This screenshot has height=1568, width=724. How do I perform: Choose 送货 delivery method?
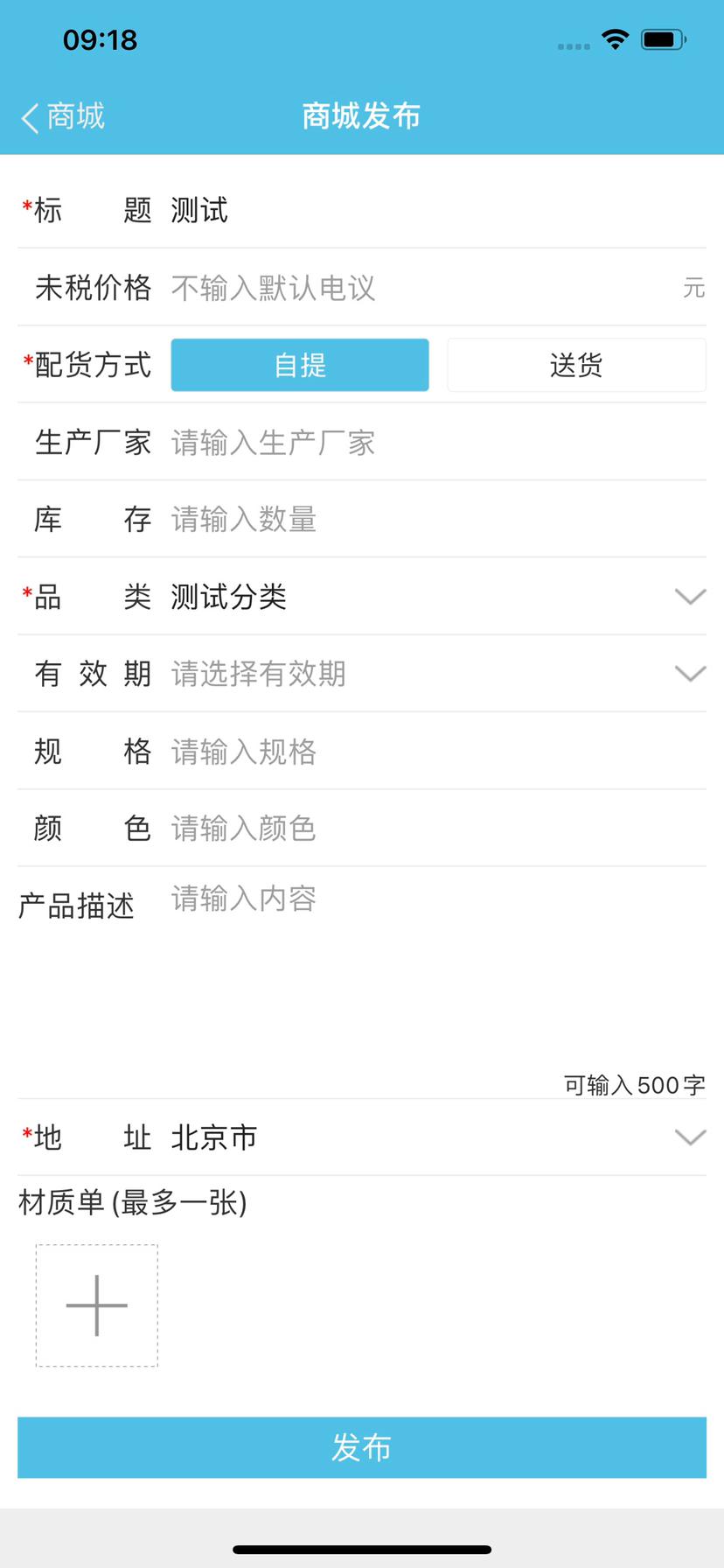pos(576,365)
